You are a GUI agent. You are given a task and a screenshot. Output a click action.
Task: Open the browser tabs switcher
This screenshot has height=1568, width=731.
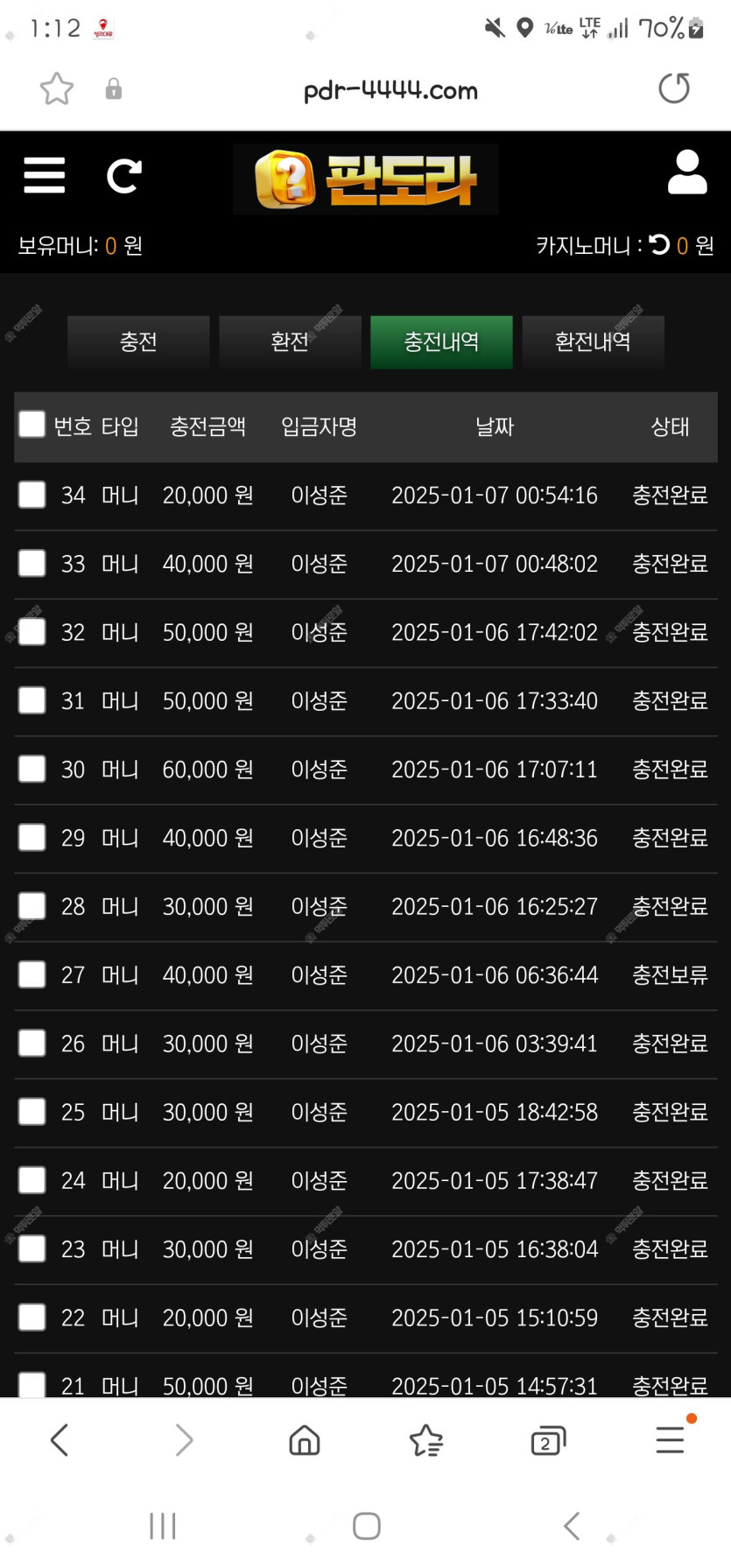click(x=548, y=1440)
